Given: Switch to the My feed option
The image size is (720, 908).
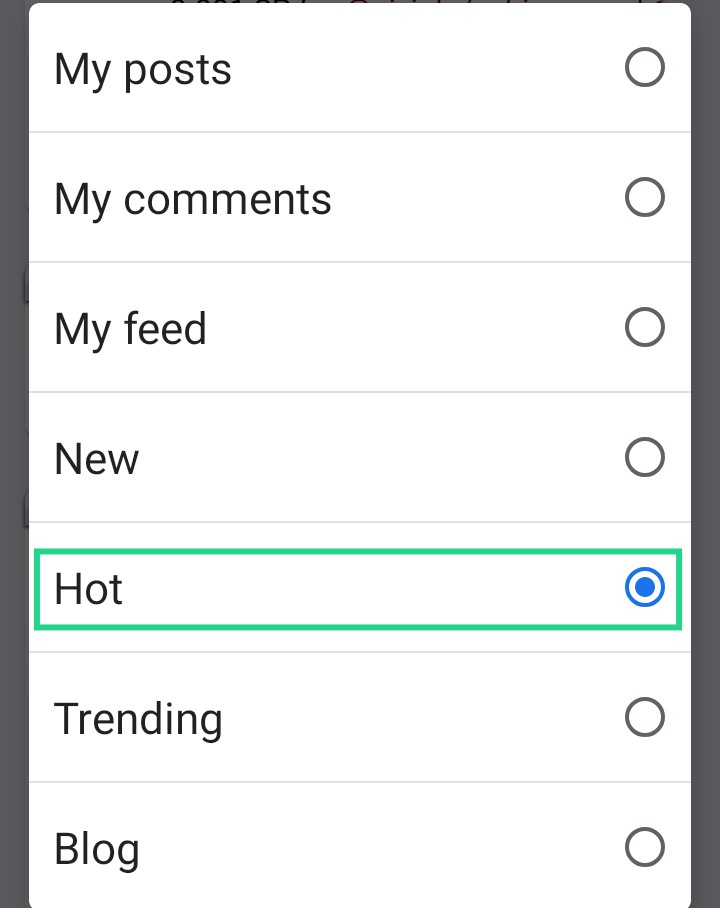Looking at the screenshot, I should pyautogui.click(x=358, y=328).
